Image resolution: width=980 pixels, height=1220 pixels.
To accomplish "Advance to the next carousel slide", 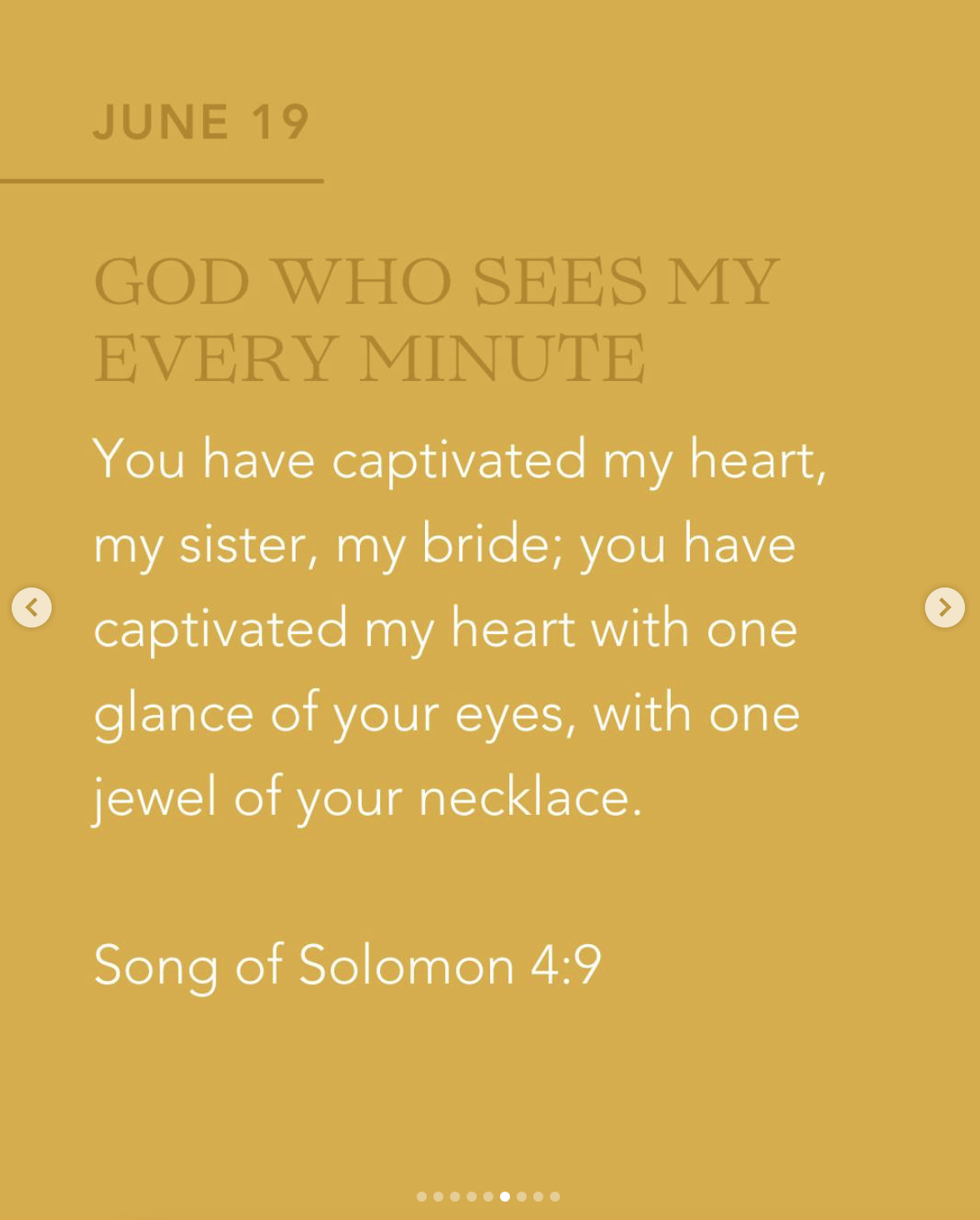I will pos(944,607).
